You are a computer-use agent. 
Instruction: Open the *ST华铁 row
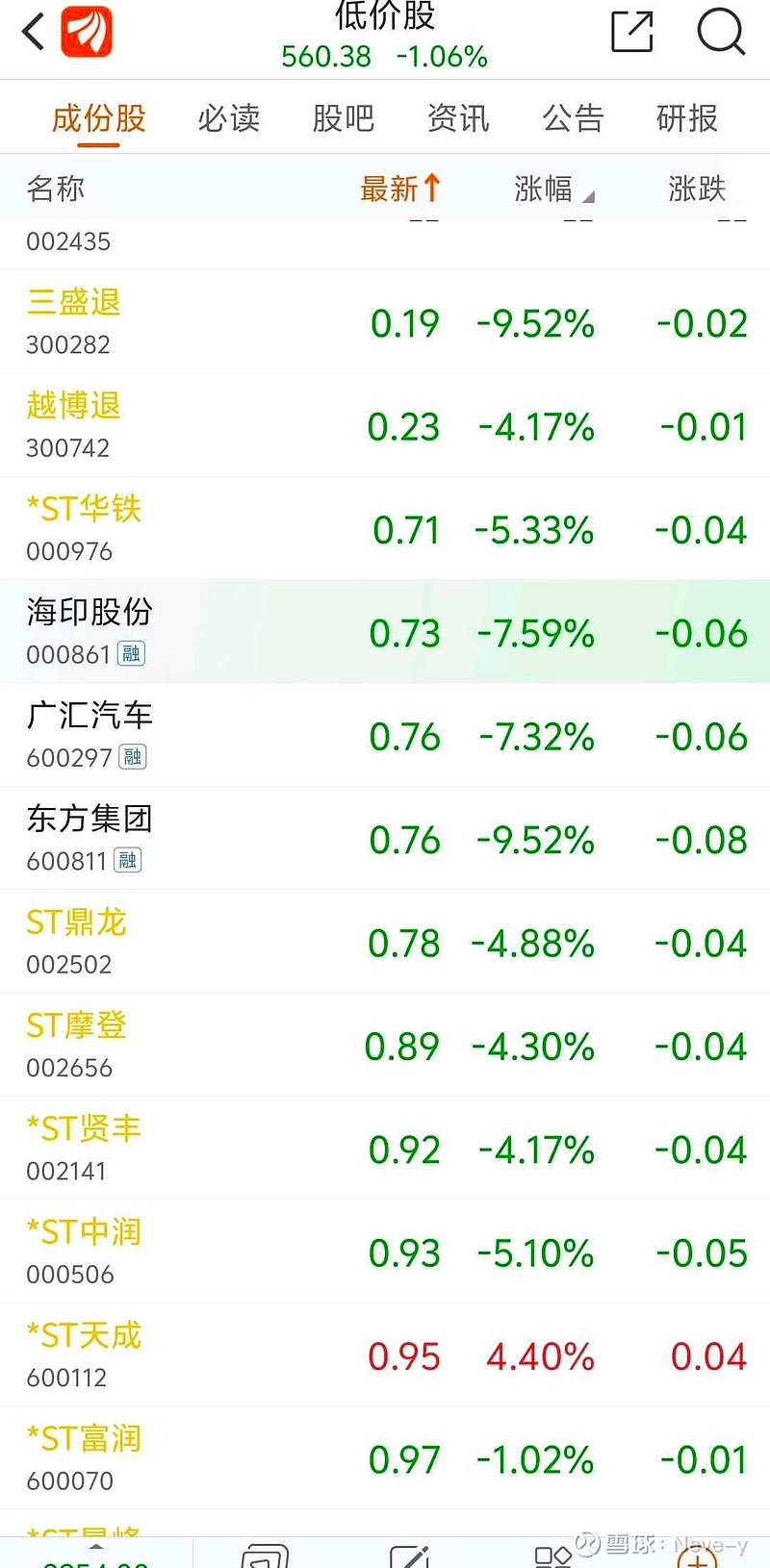point(385,528)
